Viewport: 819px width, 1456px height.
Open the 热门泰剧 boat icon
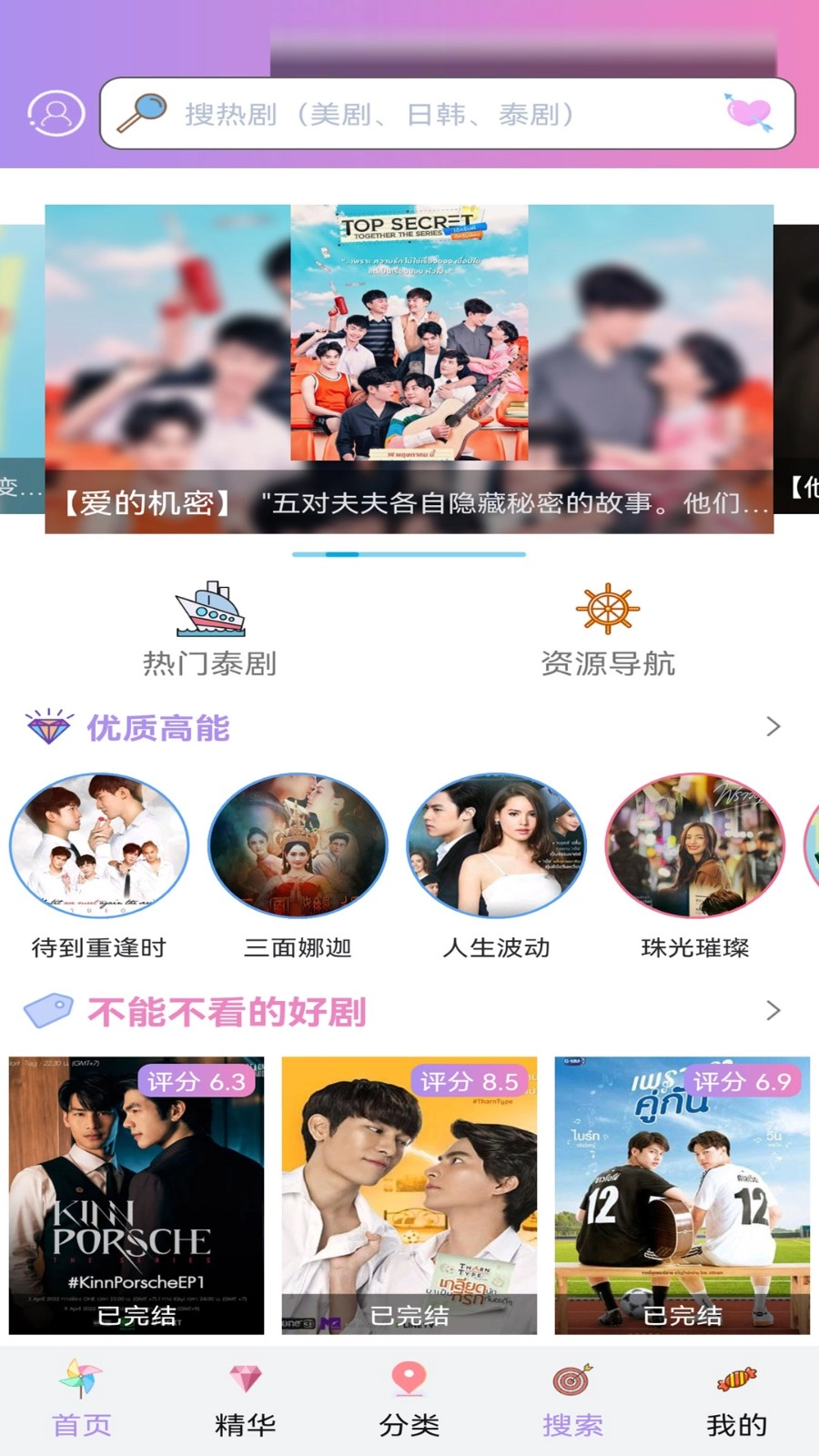[x=211, y=610]
